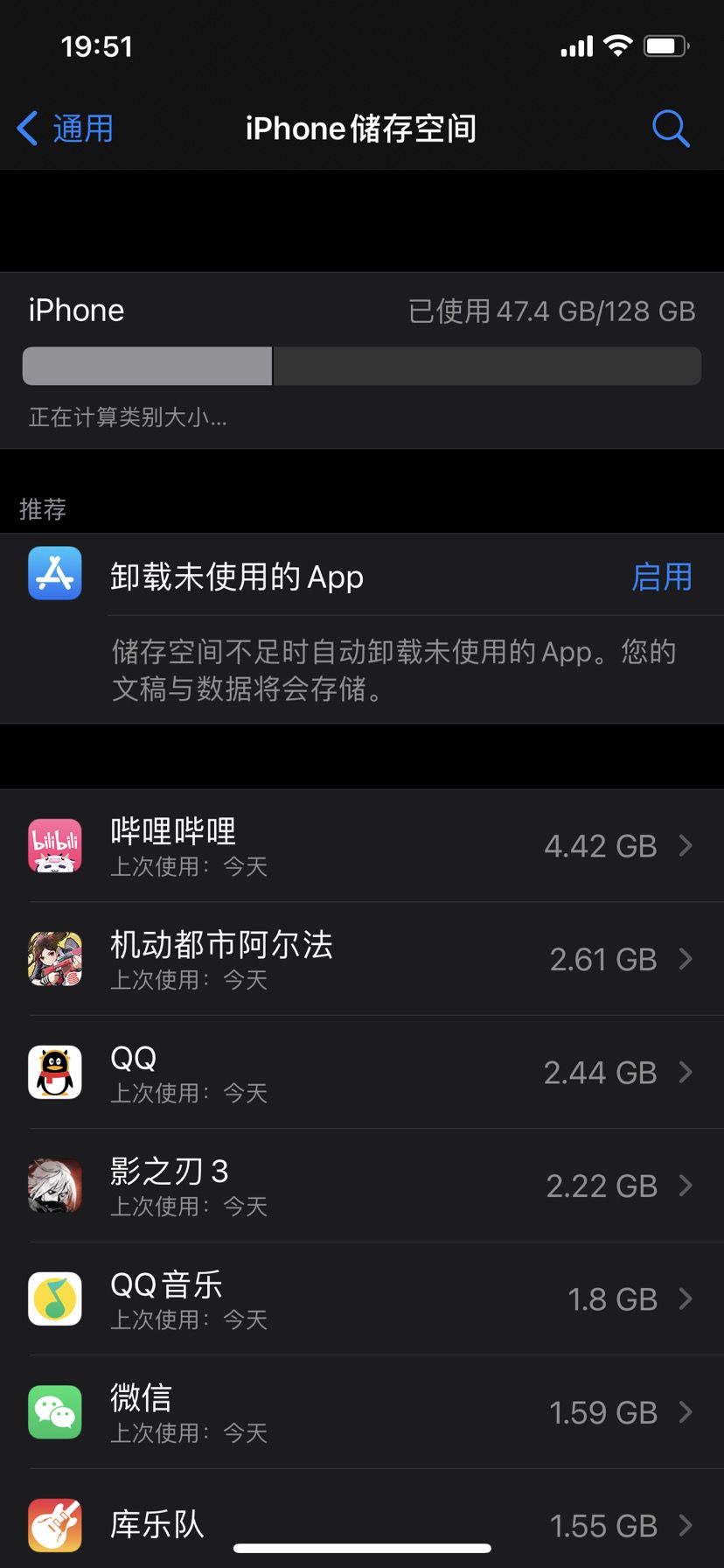The image size is (724, 1568).
Task: Open the 库乐队 GarageBand guitar icon
Action: click(x=55, y=1525)
